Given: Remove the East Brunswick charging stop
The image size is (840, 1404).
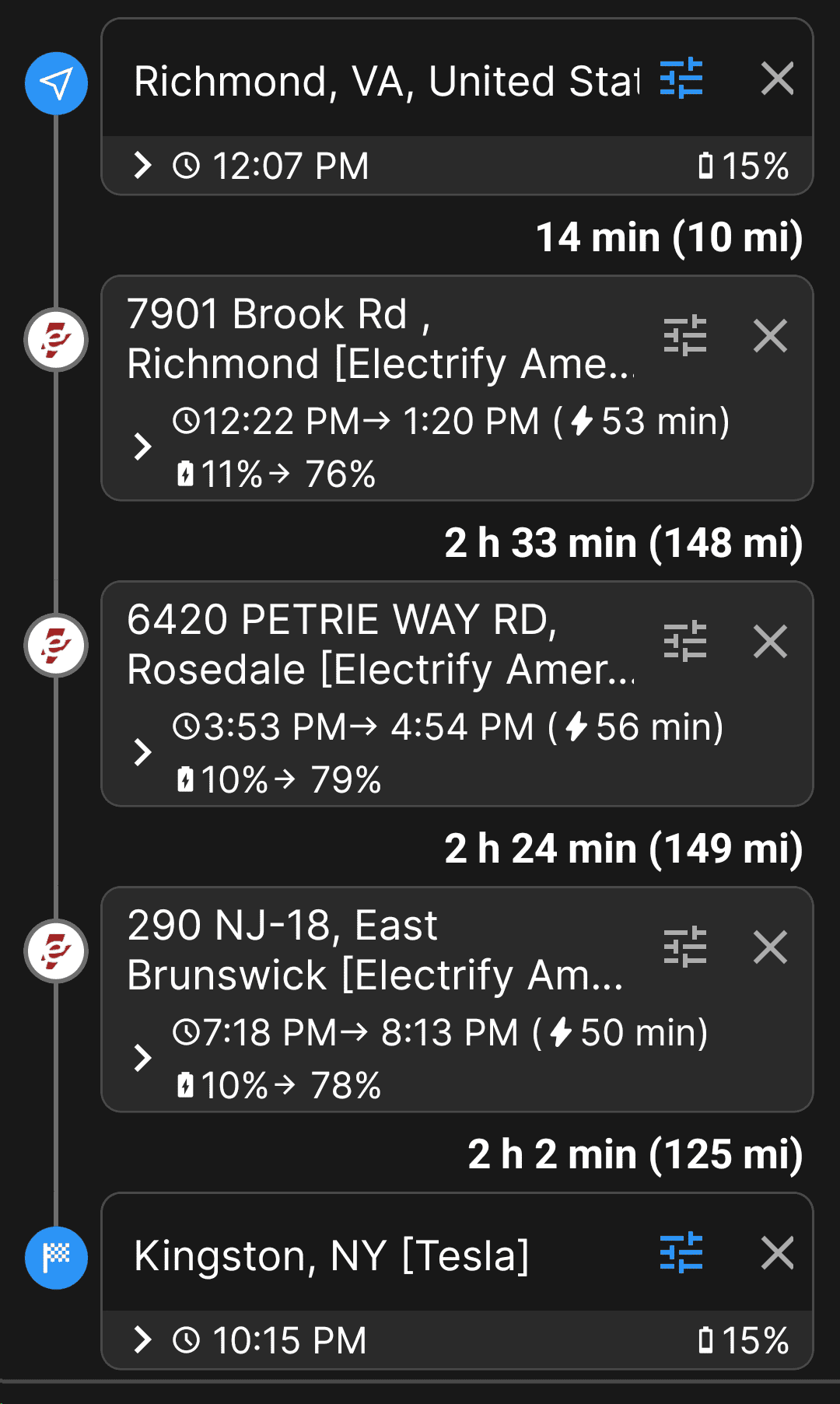Looking at the screenshot, I should [x=770, y=947].
